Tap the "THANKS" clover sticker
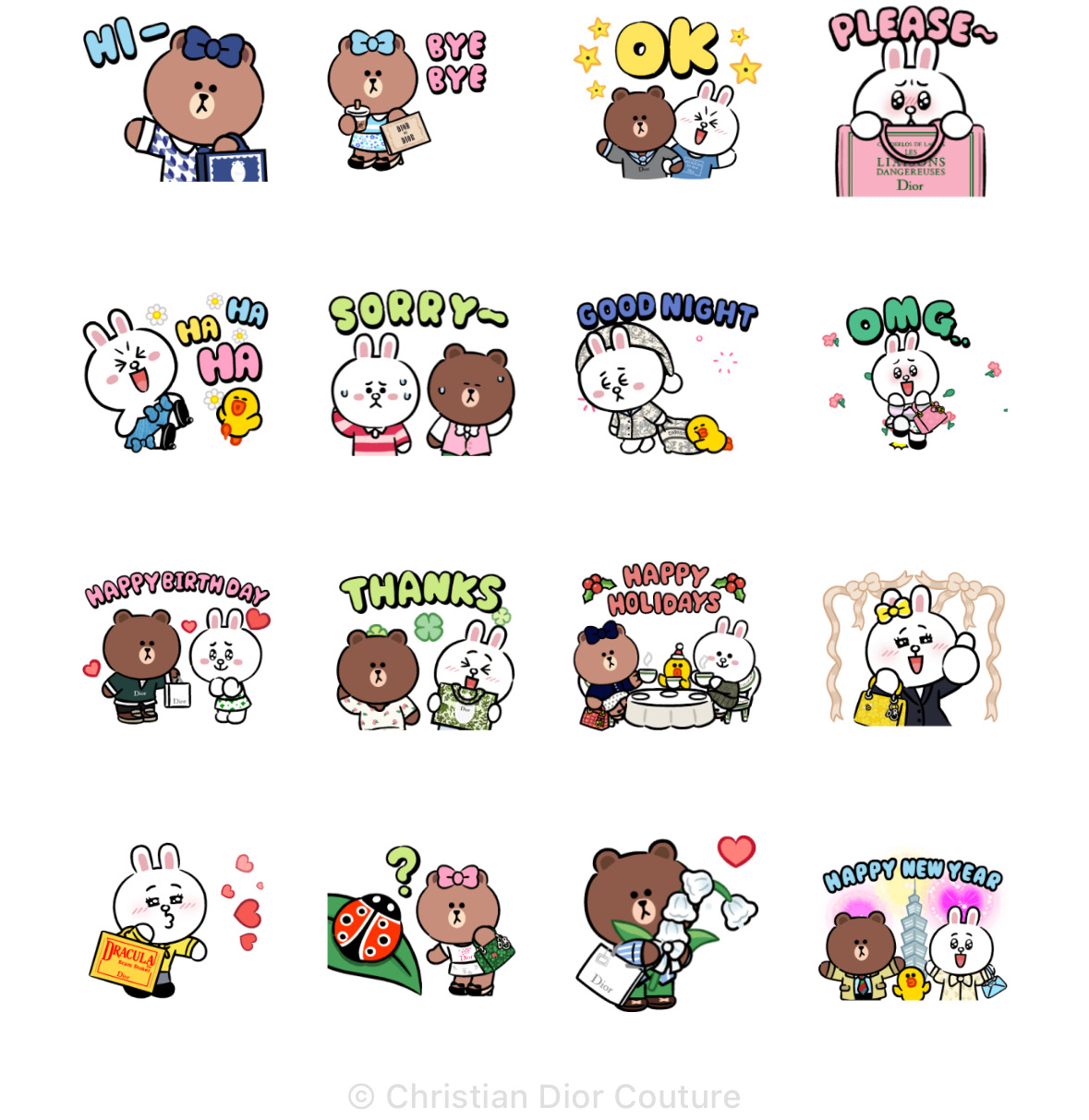Image resolution: width=1089 pixels, height=1120 pixels. (x=423, y=649)
